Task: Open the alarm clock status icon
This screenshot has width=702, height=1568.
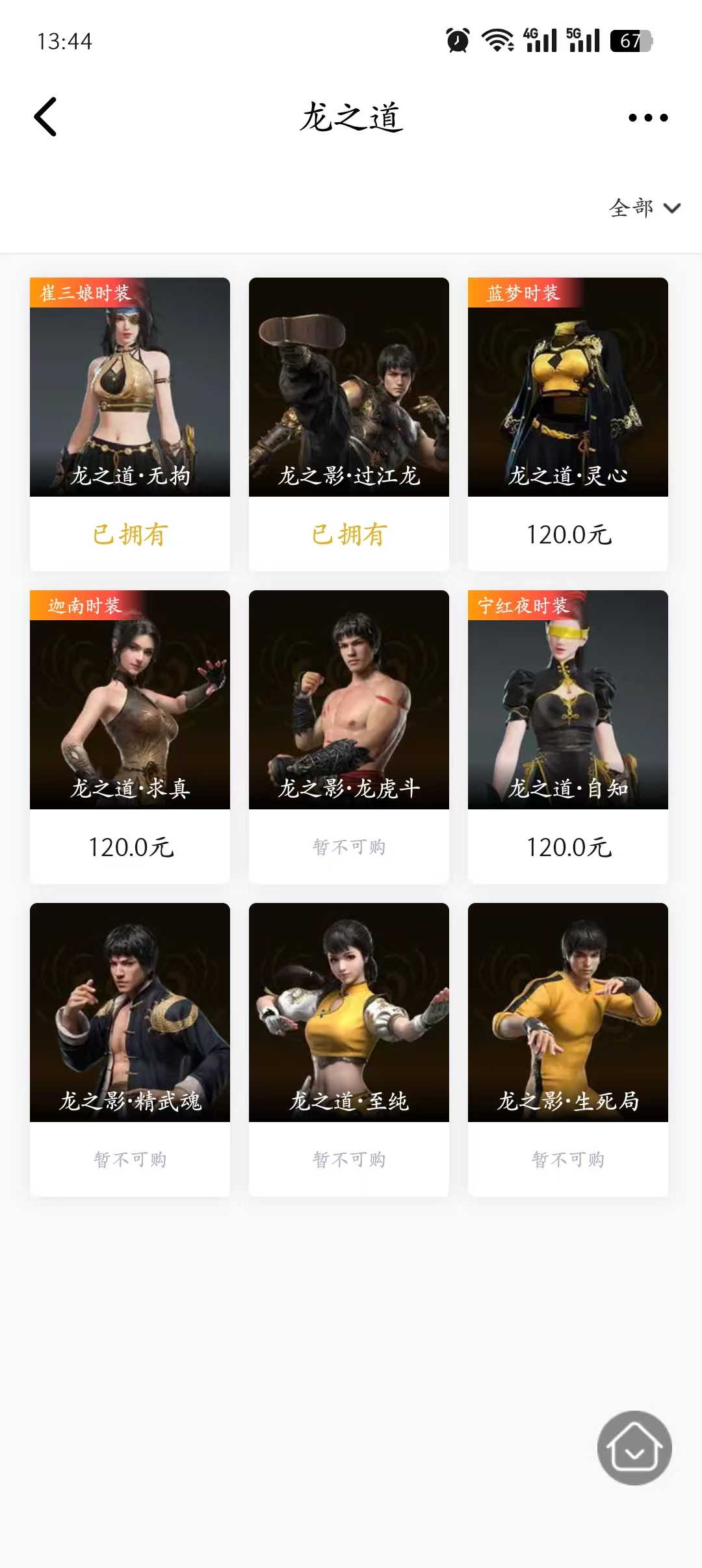Action: [x=456, y=41]
